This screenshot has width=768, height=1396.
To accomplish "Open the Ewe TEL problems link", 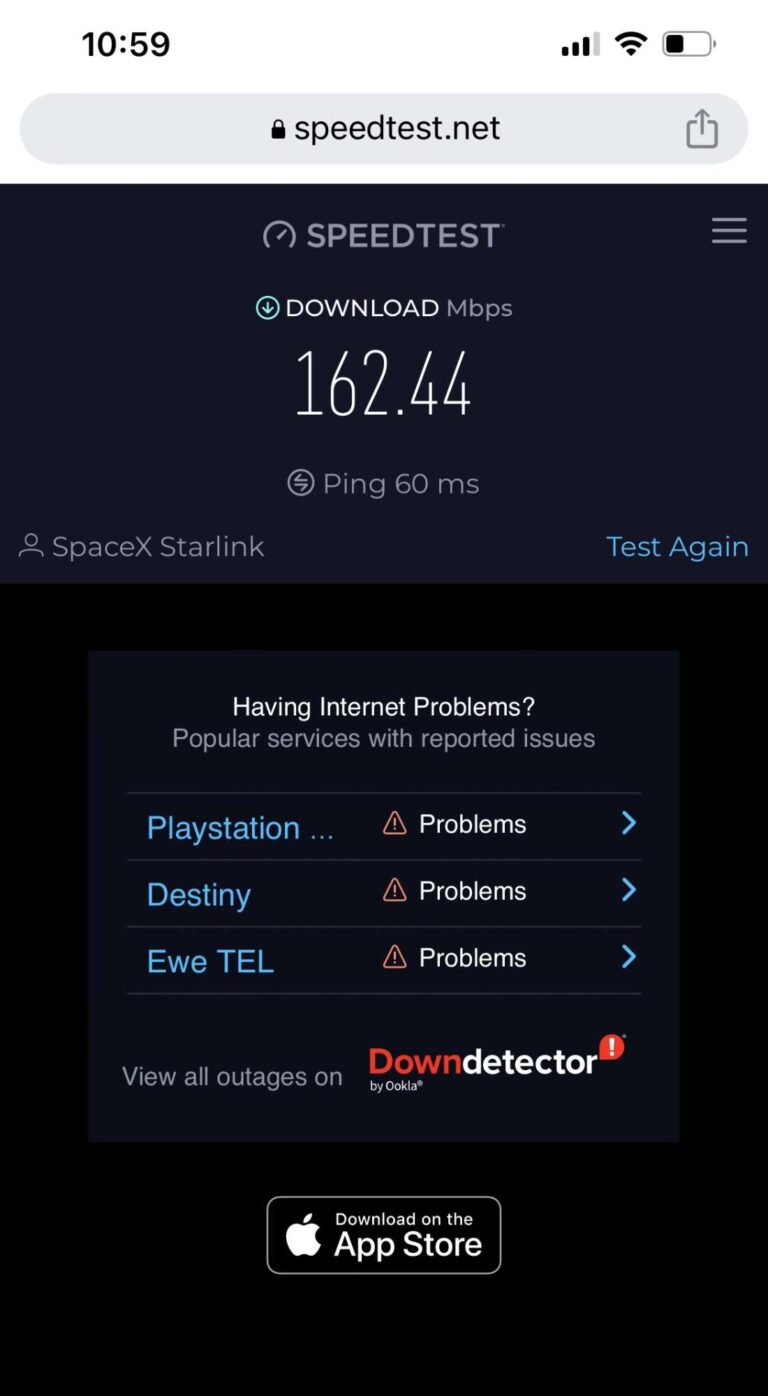I will coord(210,960).
